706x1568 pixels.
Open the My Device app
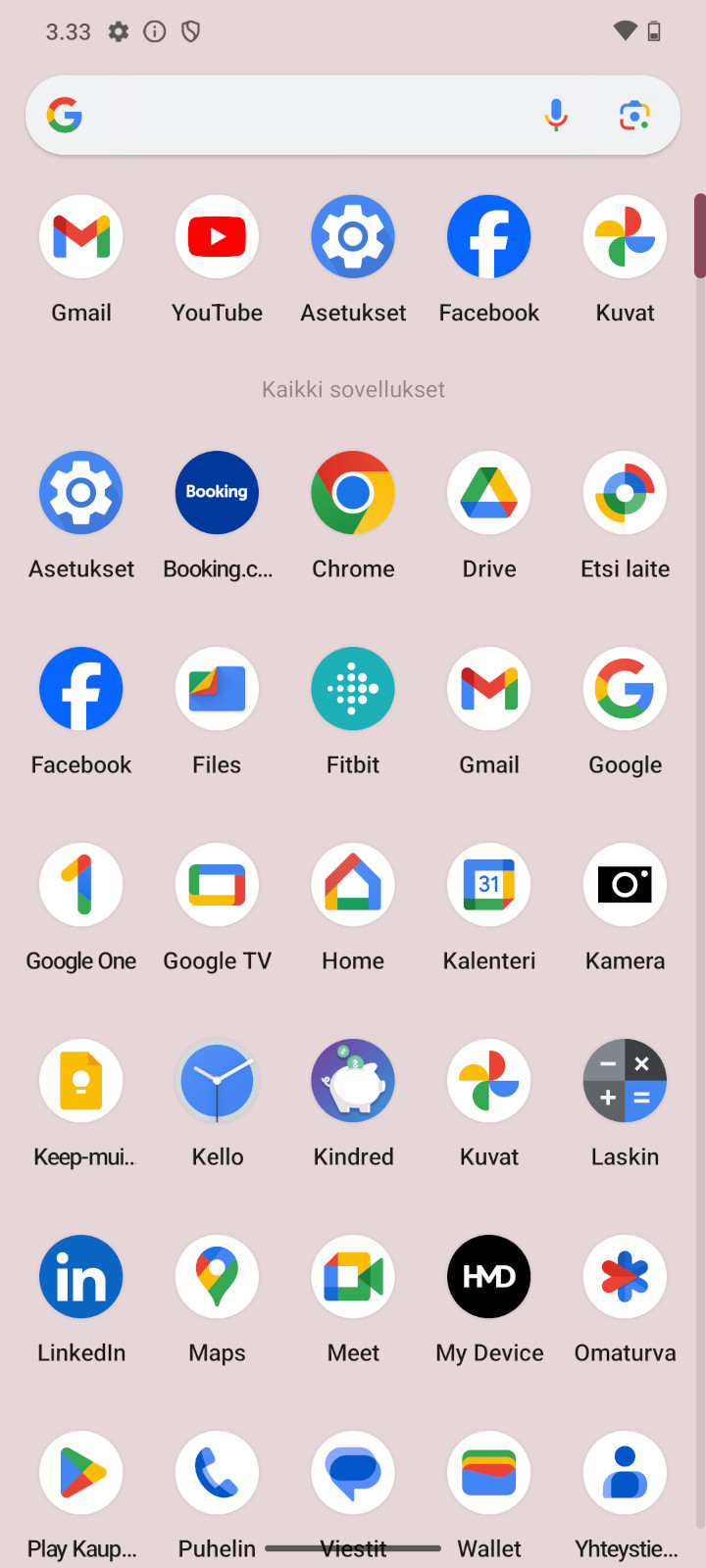pos(489,1277)
